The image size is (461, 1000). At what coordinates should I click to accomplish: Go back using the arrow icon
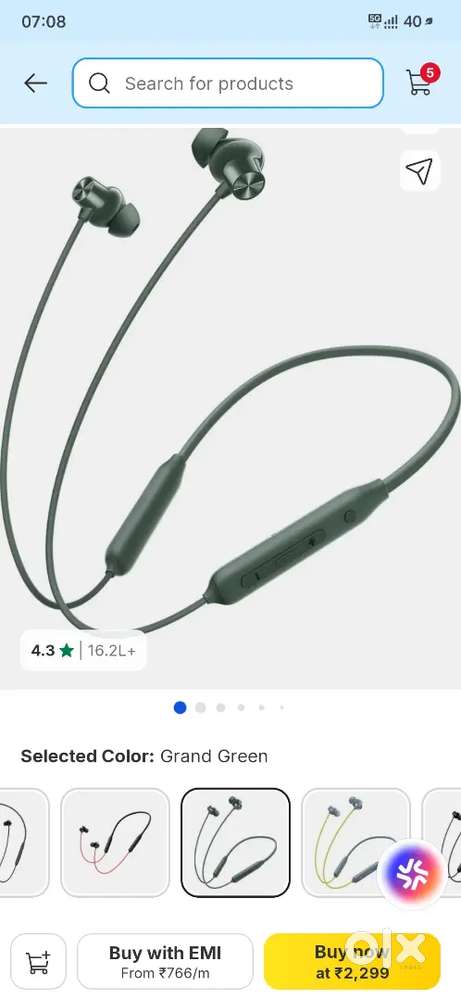click(36, 83)
